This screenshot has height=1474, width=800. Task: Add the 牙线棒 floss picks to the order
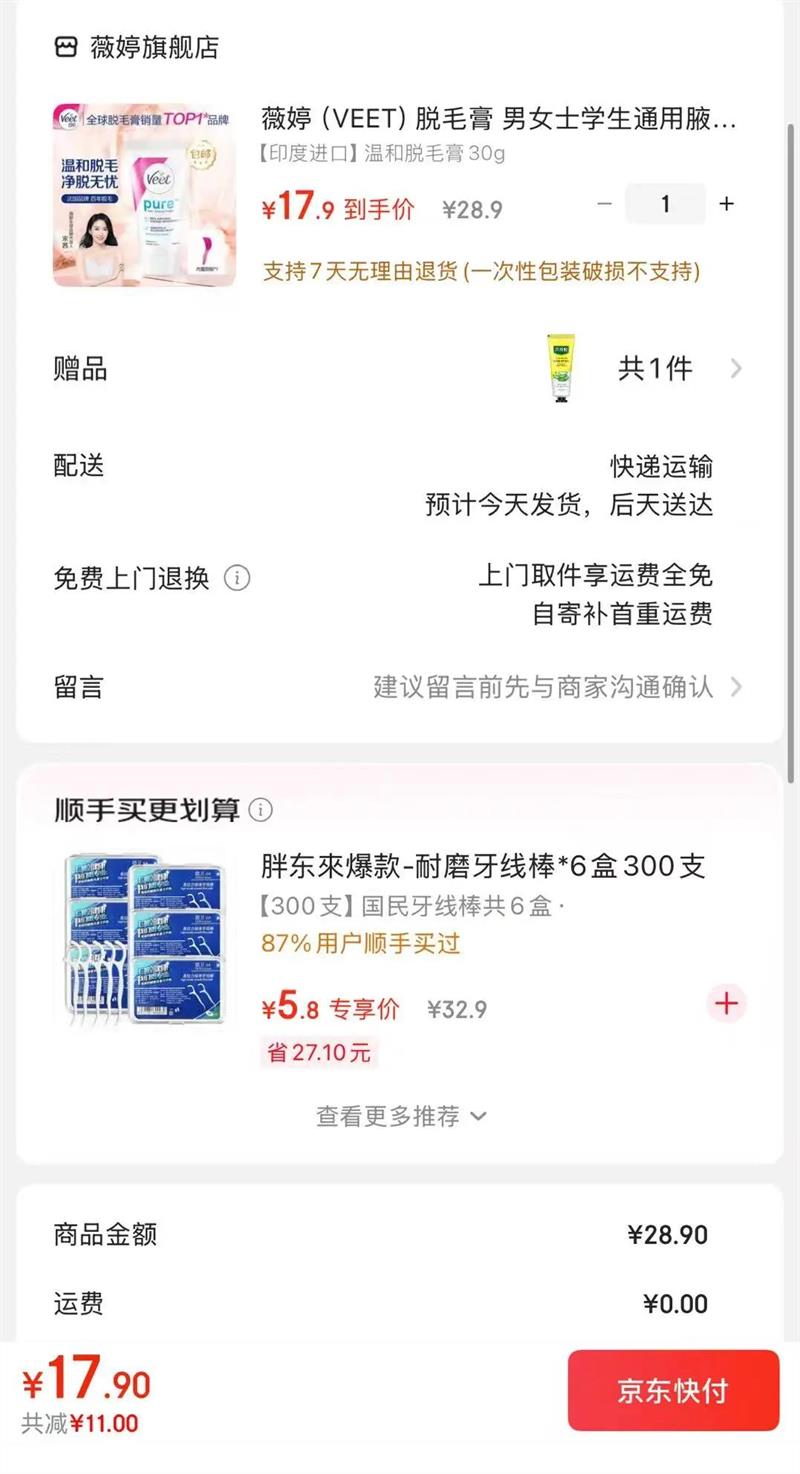[727, 1003]
